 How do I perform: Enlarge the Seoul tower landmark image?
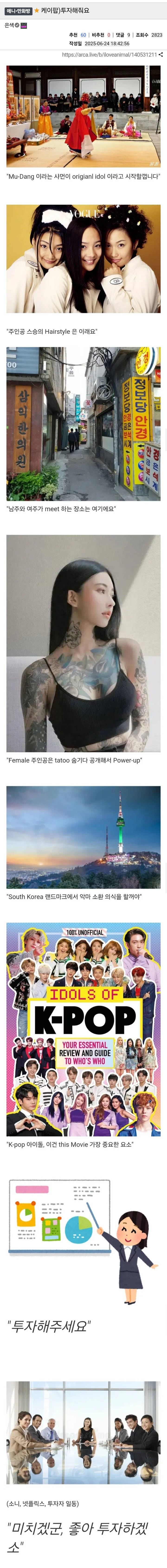click(83, 837)
